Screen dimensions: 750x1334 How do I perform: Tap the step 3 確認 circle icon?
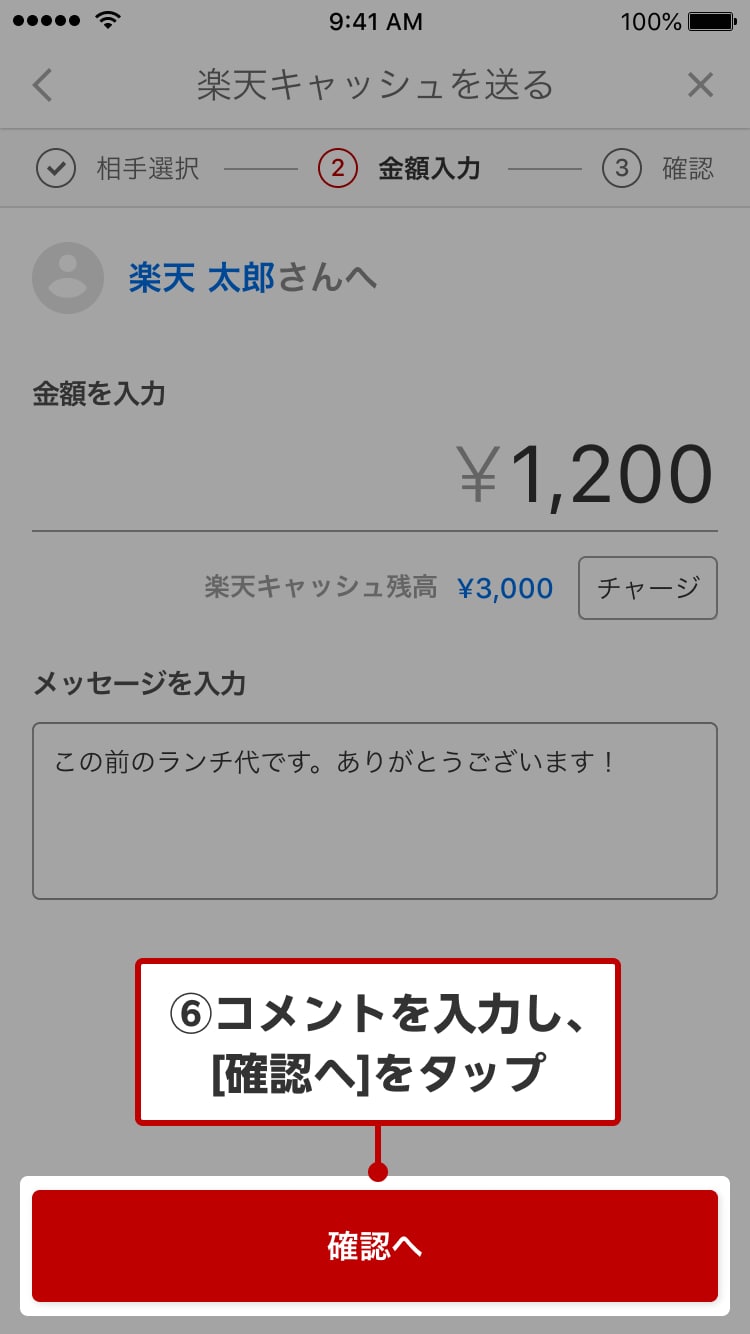pos(622,168)
